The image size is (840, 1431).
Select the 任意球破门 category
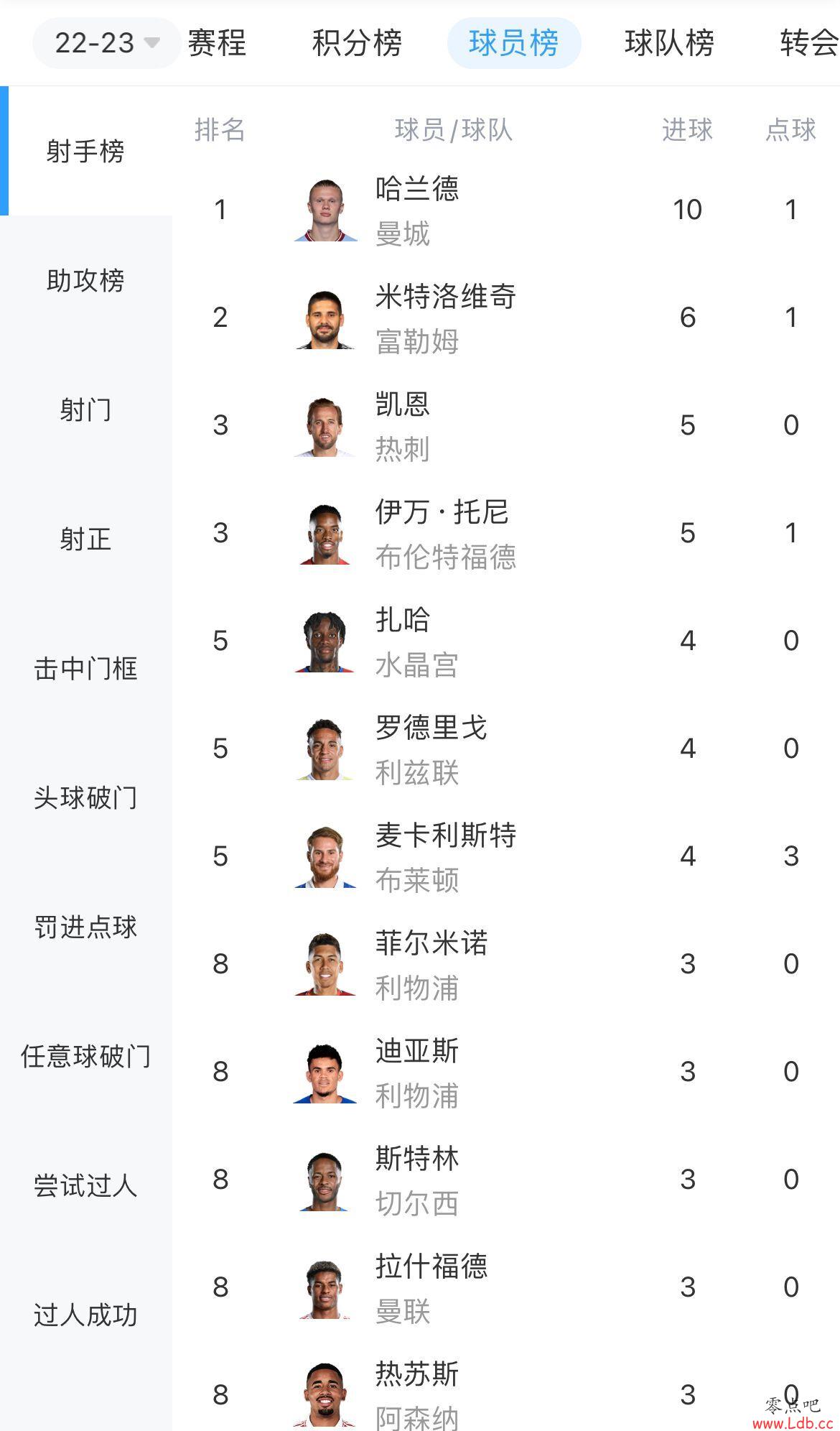86,1056
